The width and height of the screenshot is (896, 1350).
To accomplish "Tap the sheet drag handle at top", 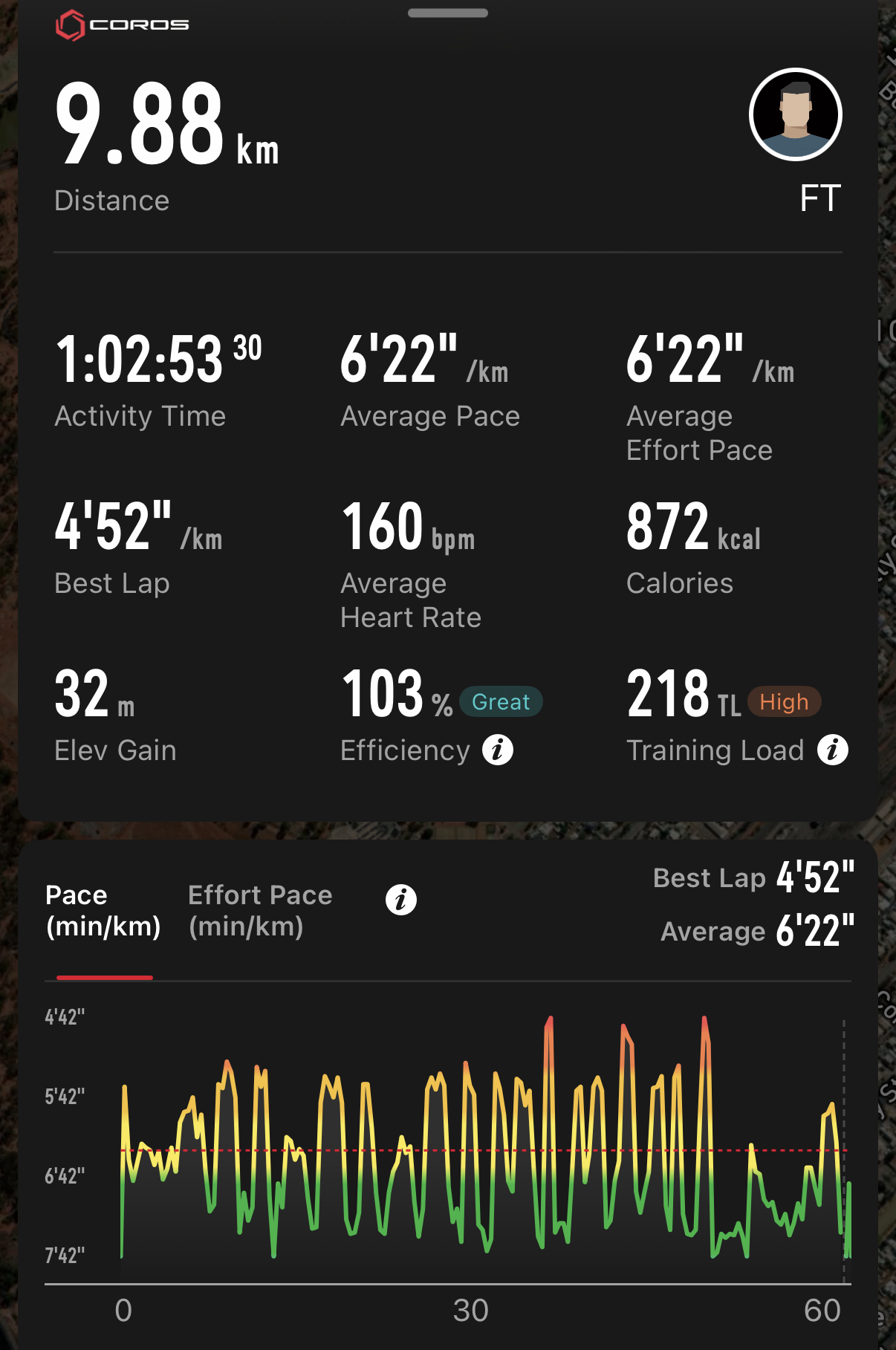I will (448, 13).
